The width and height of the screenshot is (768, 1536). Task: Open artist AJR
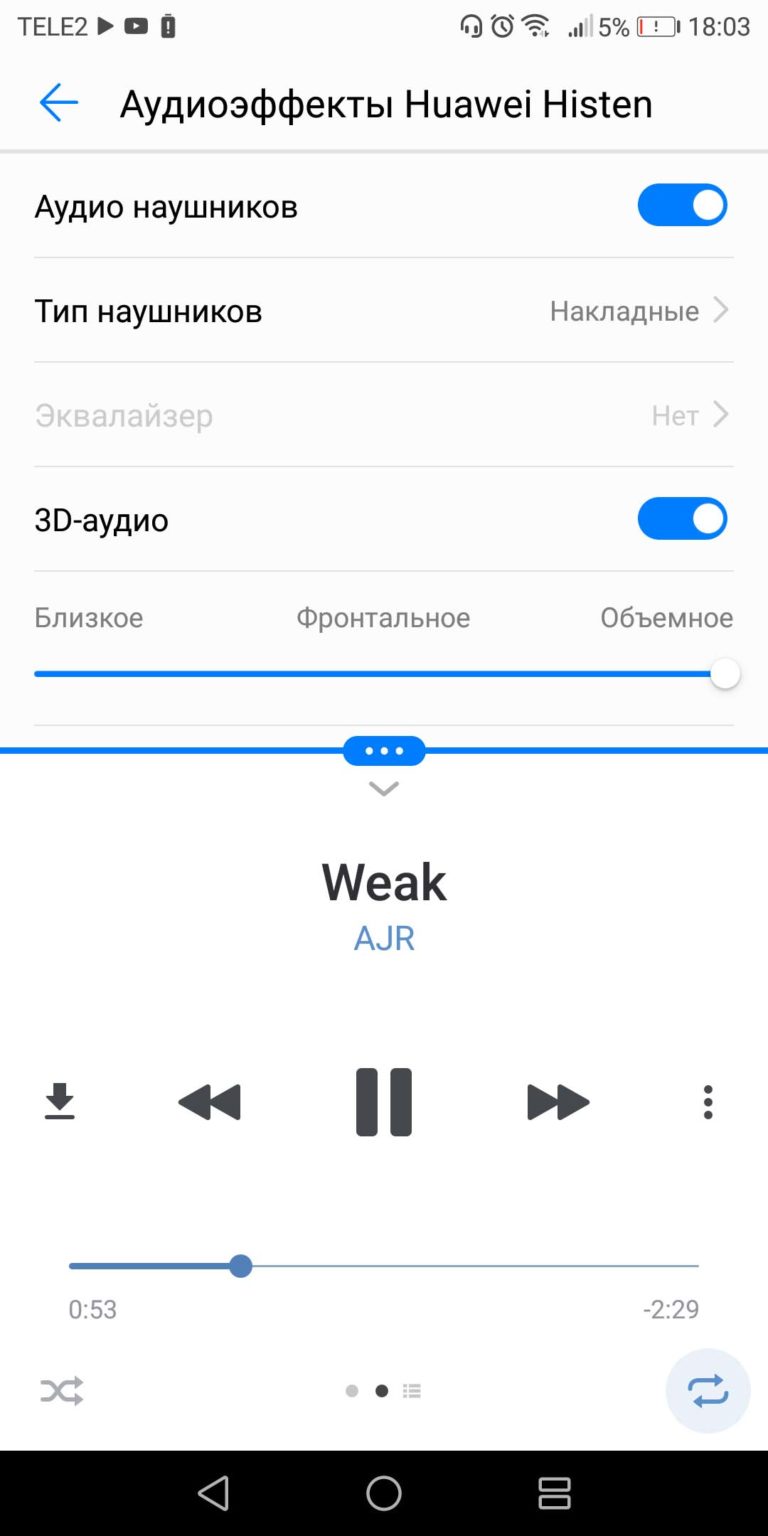(384, 938)
